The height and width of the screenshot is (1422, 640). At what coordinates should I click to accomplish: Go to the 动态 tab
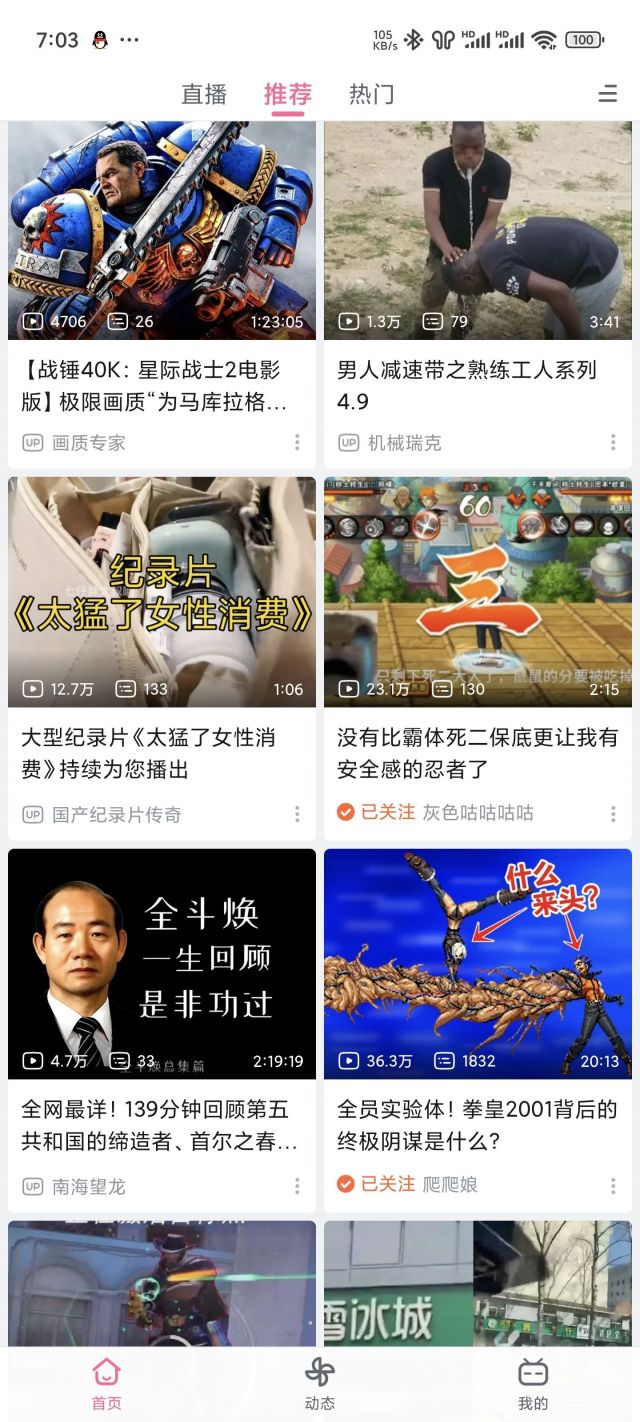pos(320,1384)
